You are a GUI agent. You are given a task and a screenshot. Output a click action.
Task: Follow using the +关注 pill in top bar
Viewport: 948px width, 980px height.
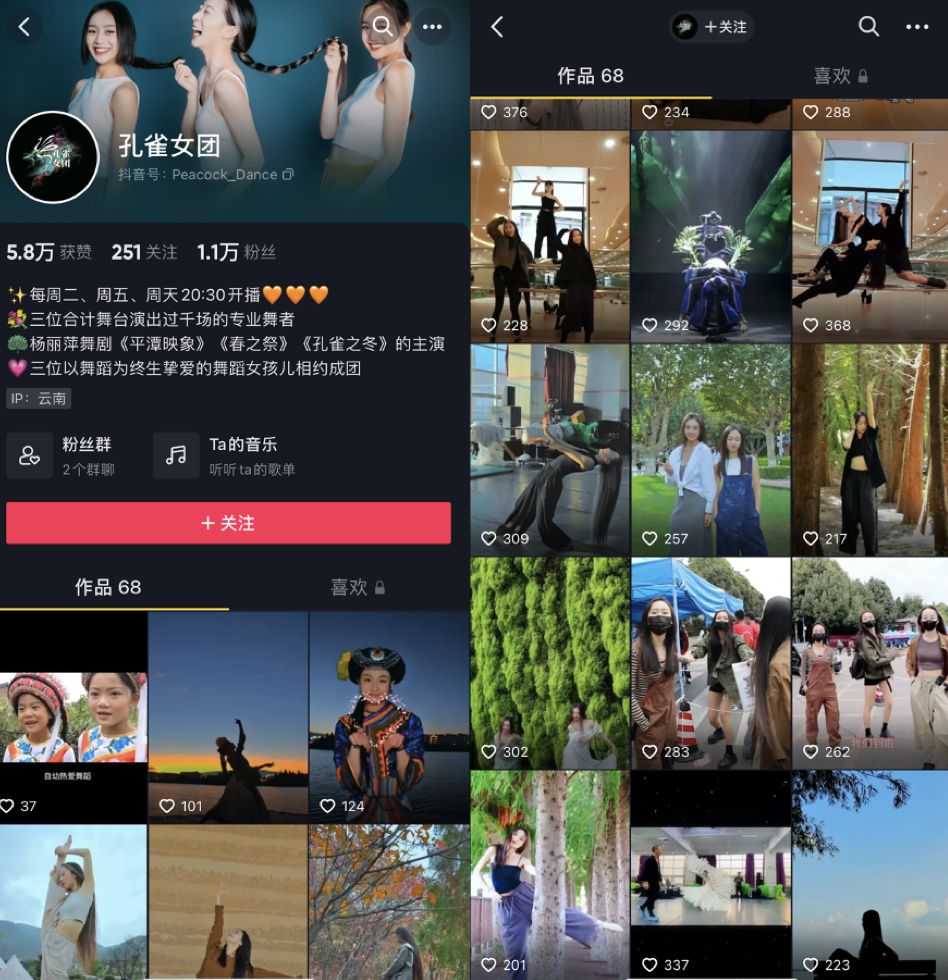[712, 27]
